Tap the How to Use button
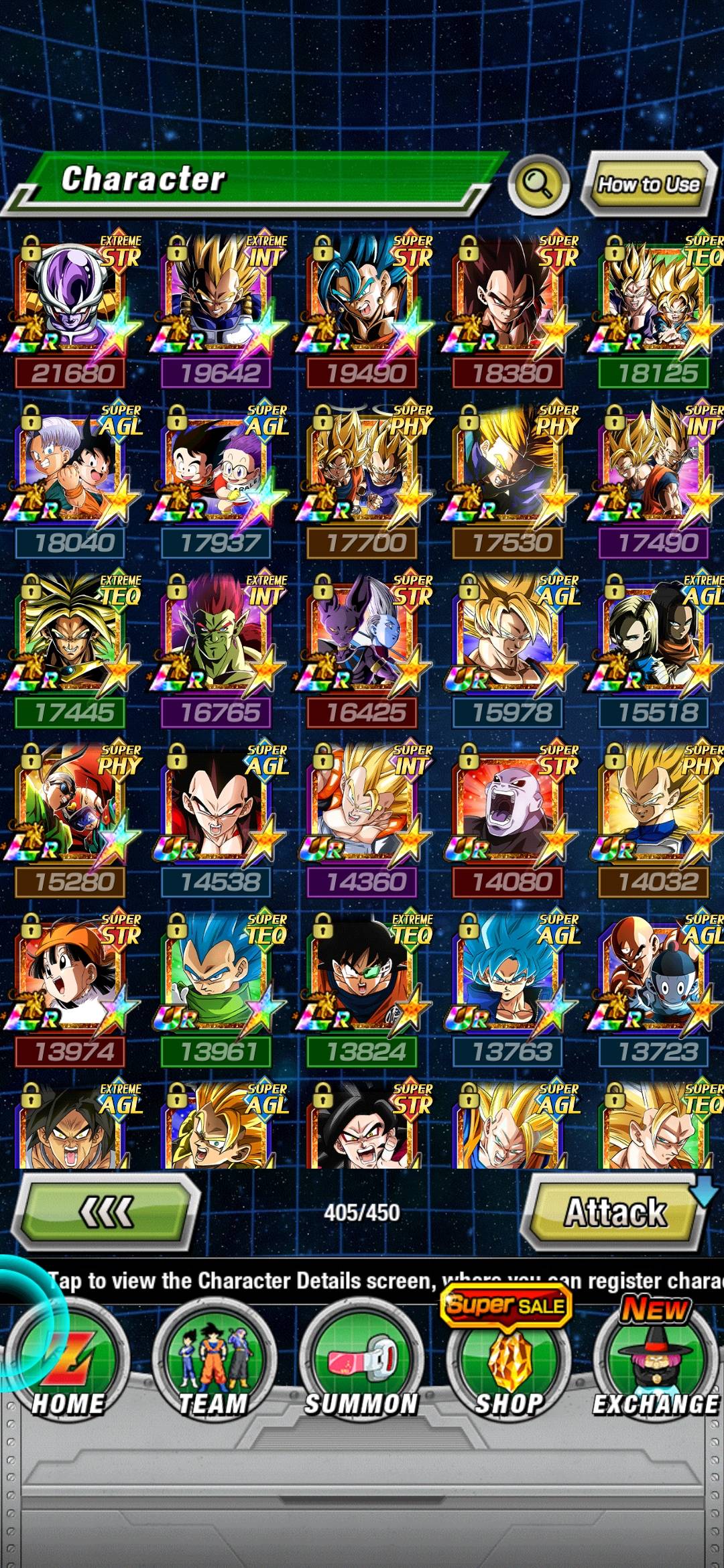 (648, 184)
